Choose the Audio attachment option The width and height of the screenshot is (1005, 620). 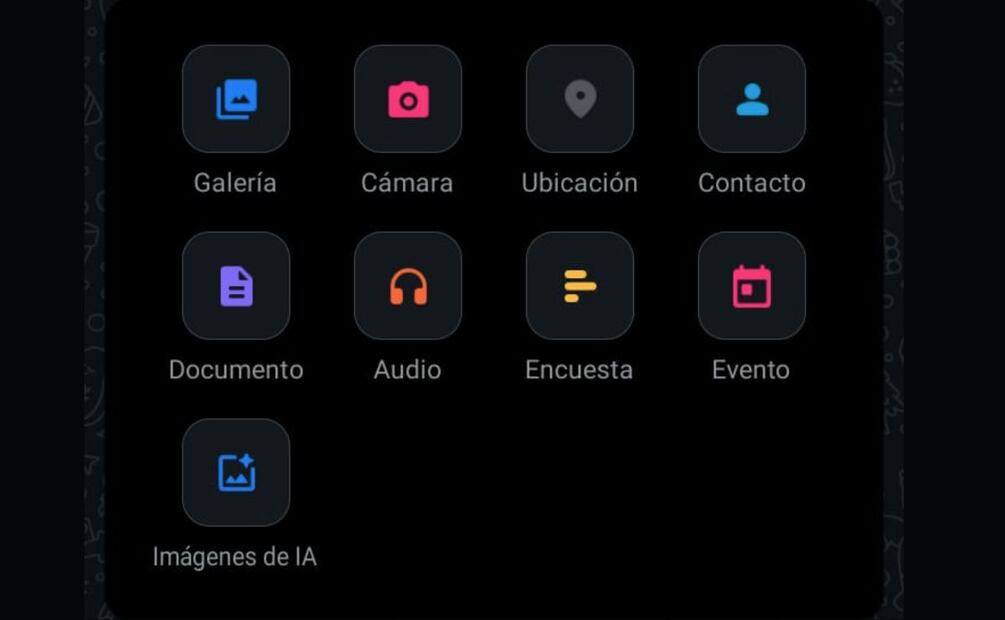pos(408,286)
